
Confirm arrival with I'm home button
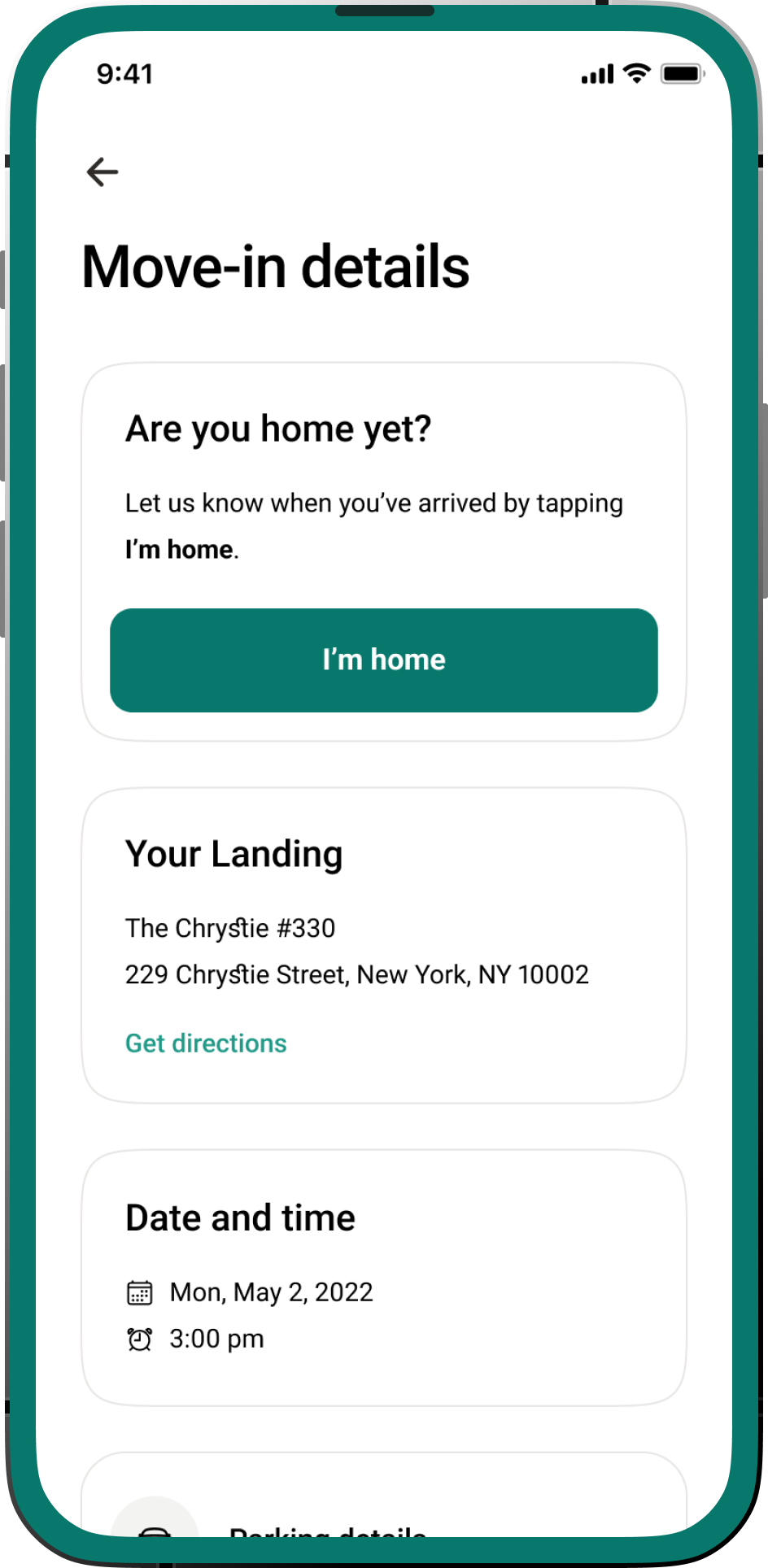[x=383, y=660]
